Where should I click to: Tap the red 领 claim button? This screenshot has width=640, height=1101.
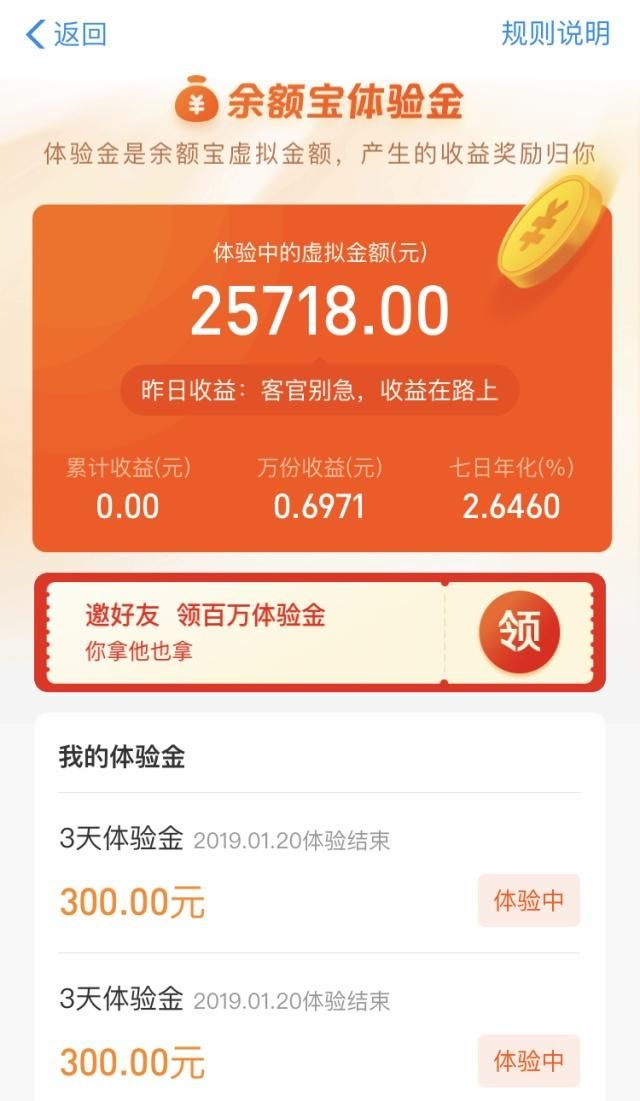tap(518, 631)
